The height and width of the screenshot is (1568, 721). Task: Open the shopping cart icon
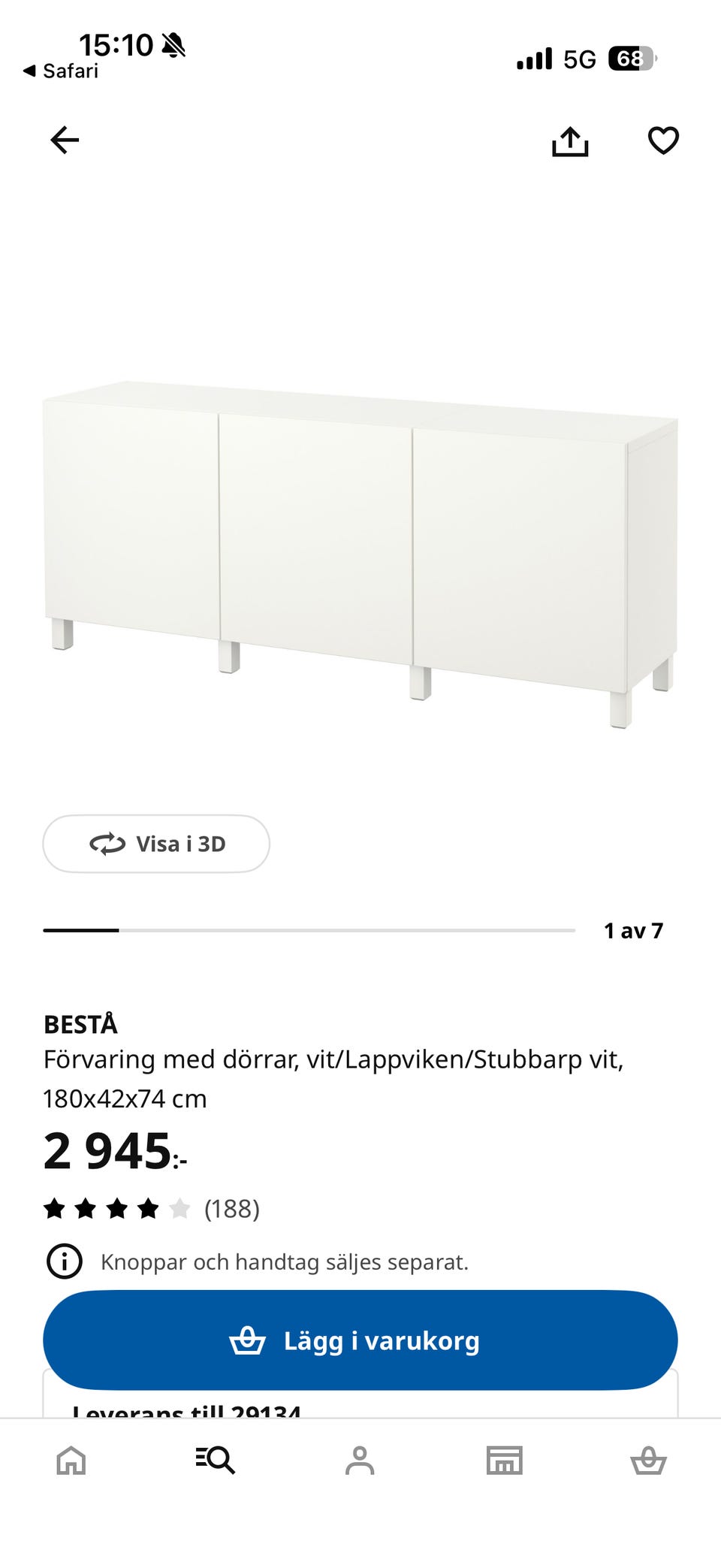[649, 1460]
